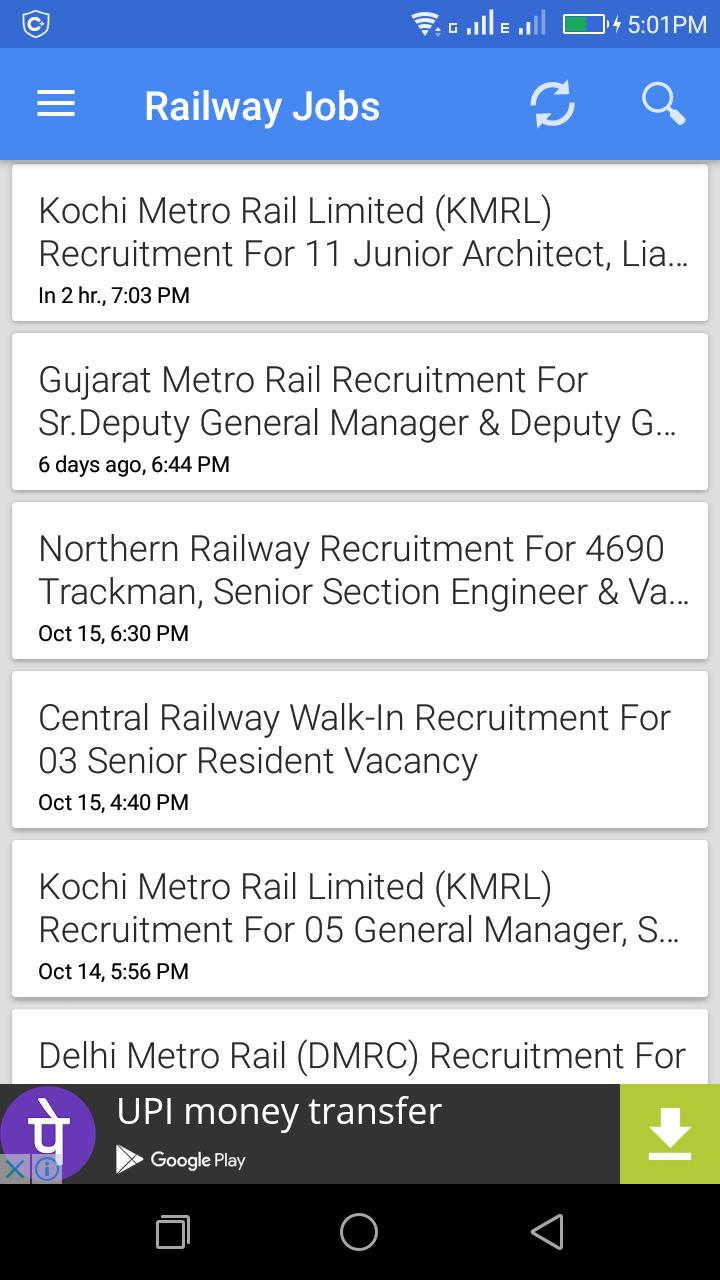Tap the green download icon on the ad

(669, 1133)
